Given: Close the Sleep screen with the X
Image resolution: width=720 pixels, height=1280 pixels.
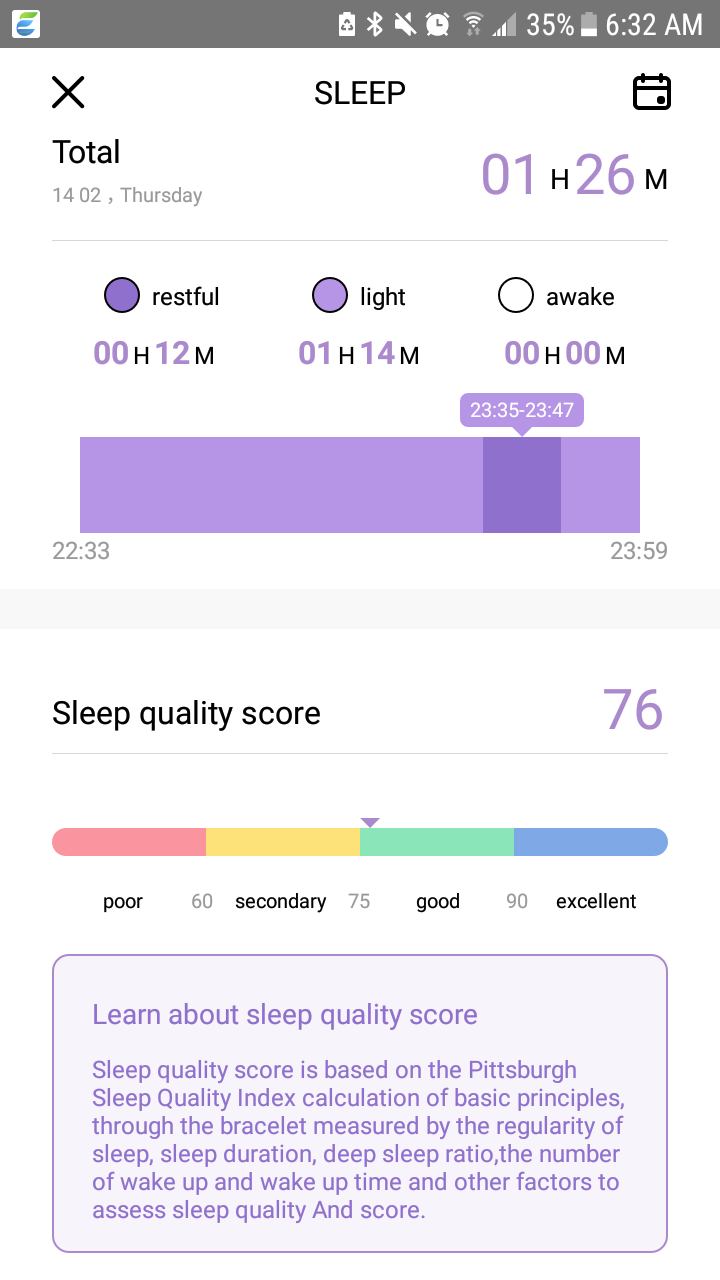Looking at the screenshot, I should [68, 92].
